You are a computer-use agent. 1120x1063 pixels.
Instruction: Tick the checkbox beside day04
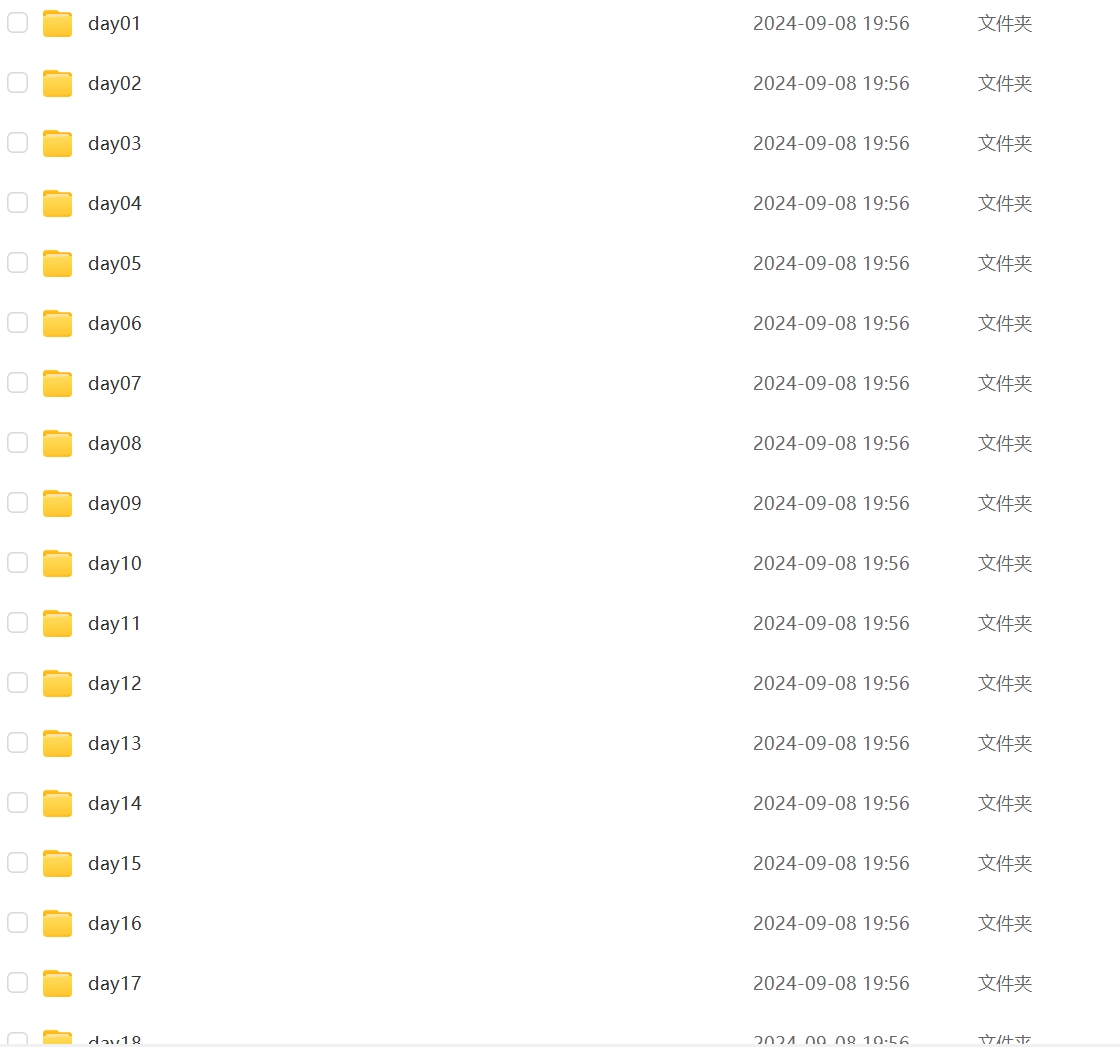(18, 203)
